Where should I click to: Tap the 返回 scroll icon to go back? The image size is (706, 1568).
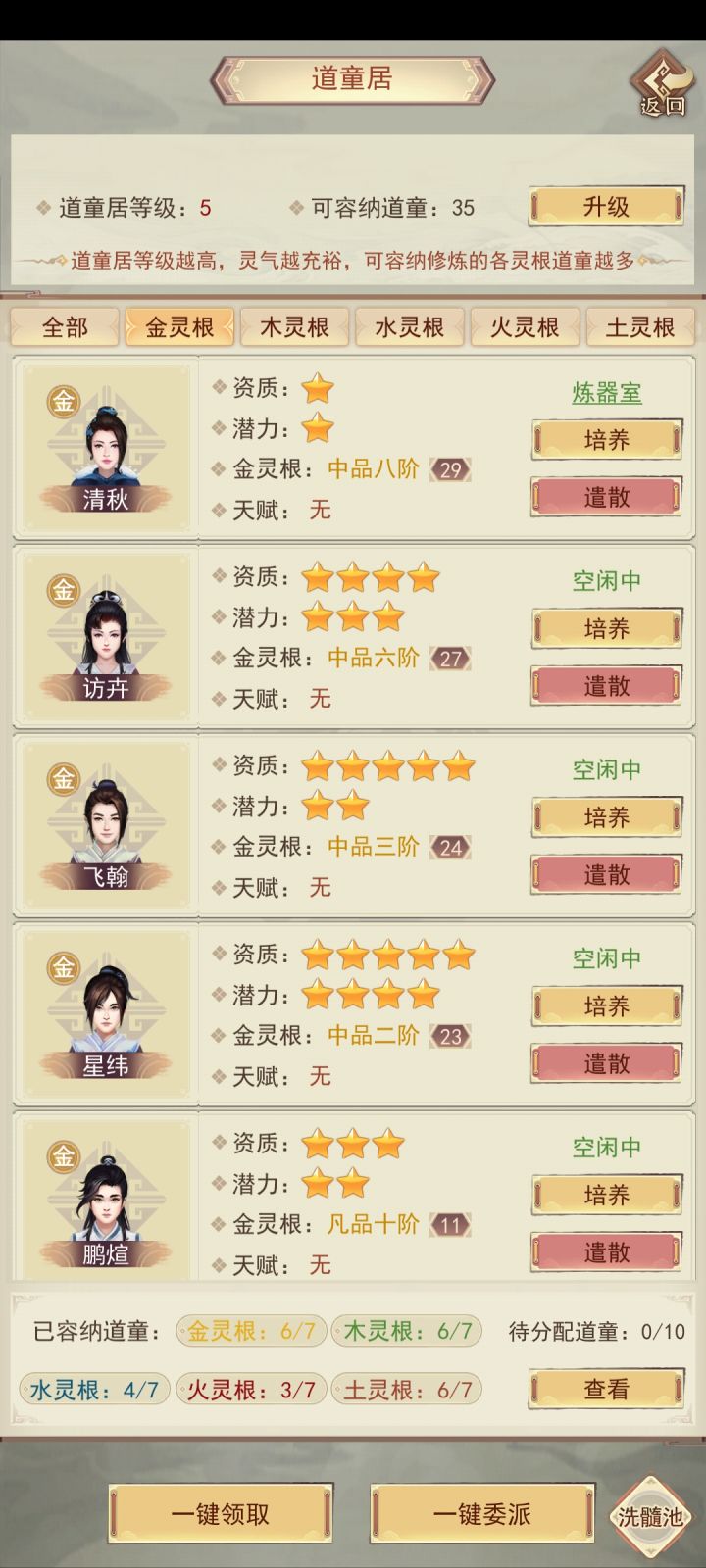[658, 86]
